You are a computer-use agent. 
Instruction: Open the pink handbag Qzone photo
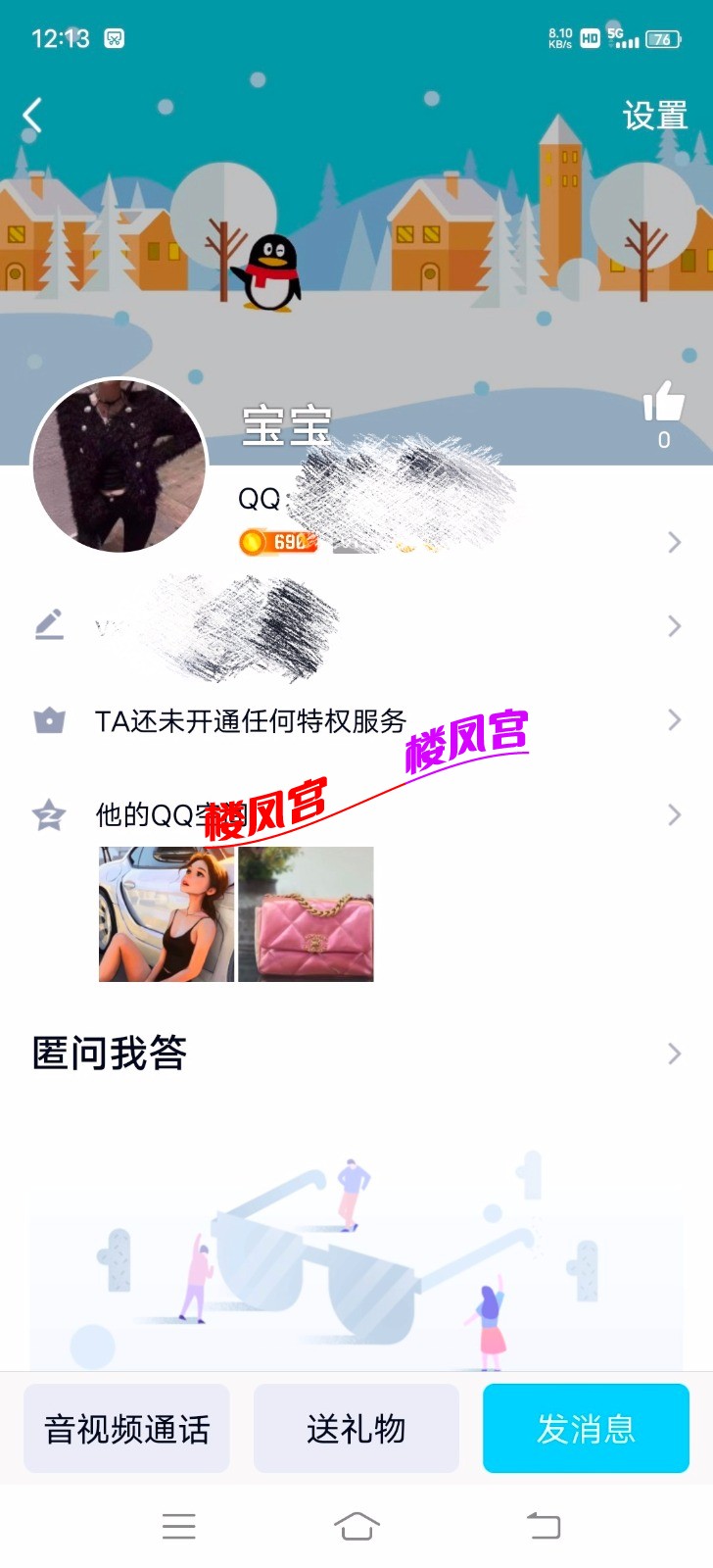[x=306, y=914]
